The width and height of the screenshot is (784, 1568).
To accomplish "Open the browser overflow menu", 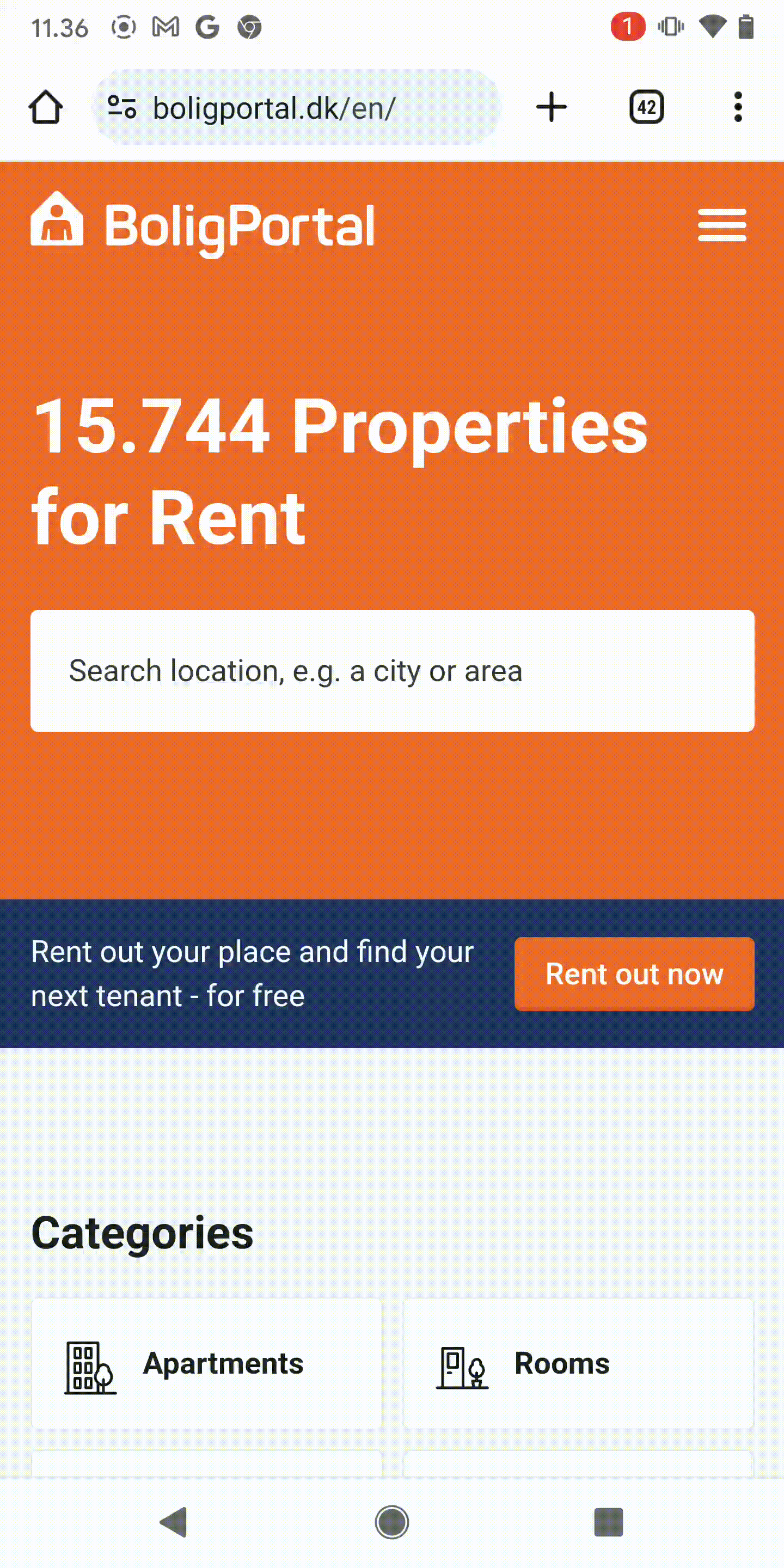I will pyautogui.click(x=738, y=108).
